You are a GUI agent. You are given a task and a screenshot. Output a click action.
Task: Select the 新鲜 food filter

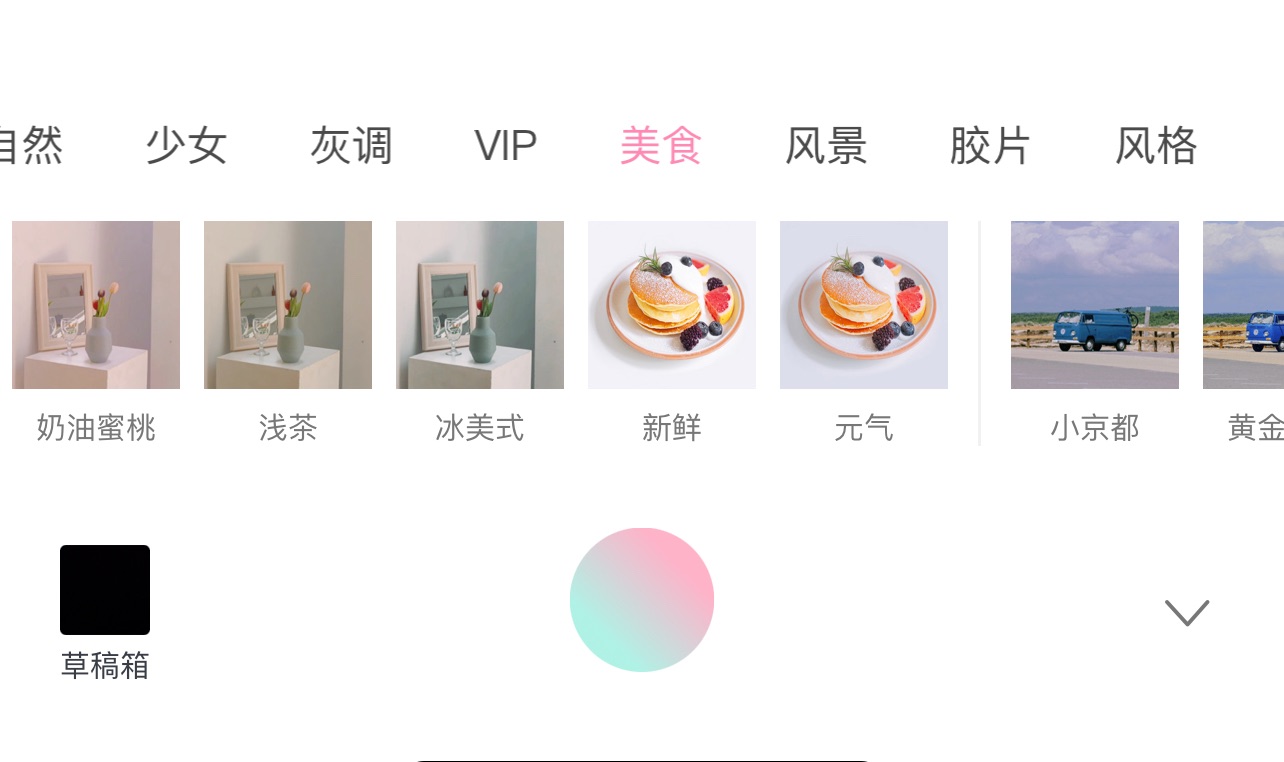(x=672, y=305)
